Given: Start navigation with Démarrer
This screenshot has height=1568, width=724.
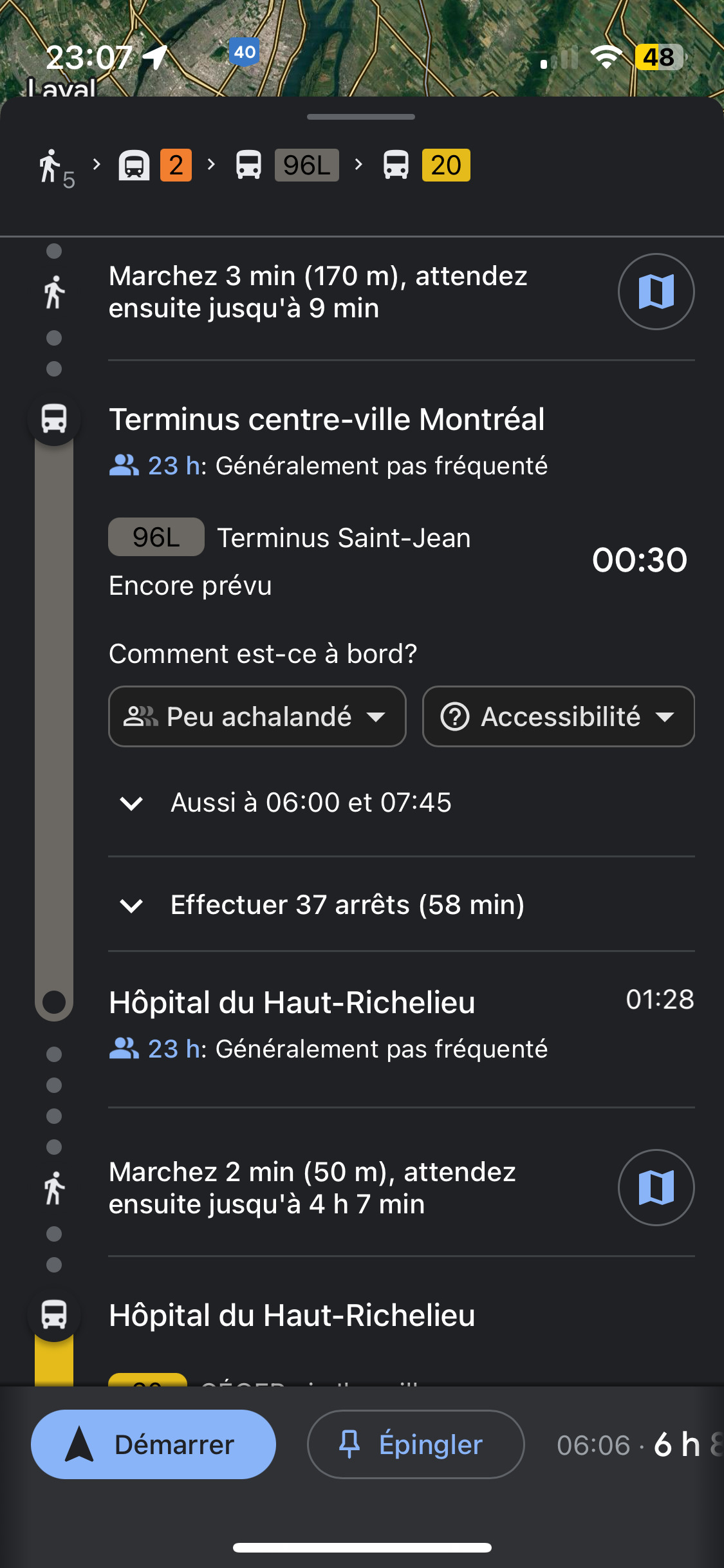Looking at the screenshot, I should tap(153, 1444).
